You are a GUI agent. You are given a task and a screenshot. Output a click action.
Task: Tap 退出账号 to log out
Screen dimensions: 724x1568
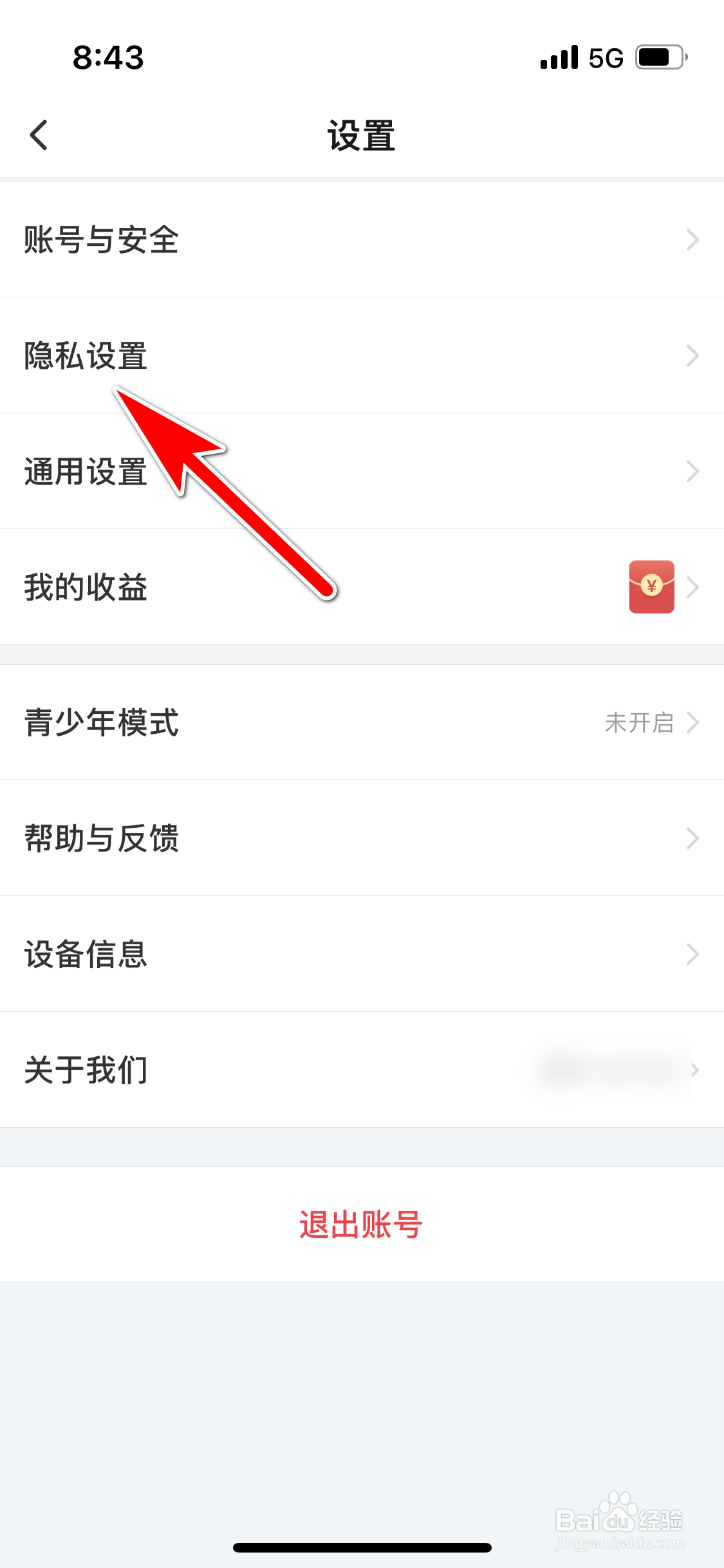click(361, 1224)
